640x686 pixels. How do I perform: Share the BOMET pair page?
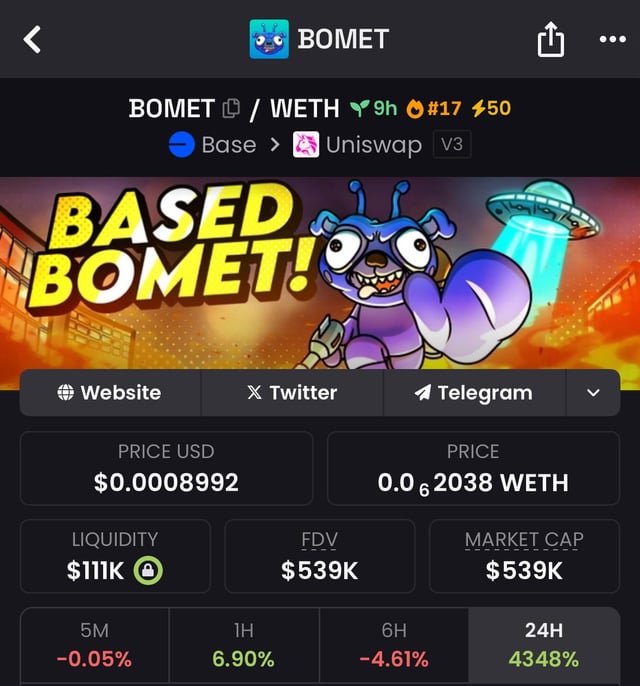(x=551, y=40)
